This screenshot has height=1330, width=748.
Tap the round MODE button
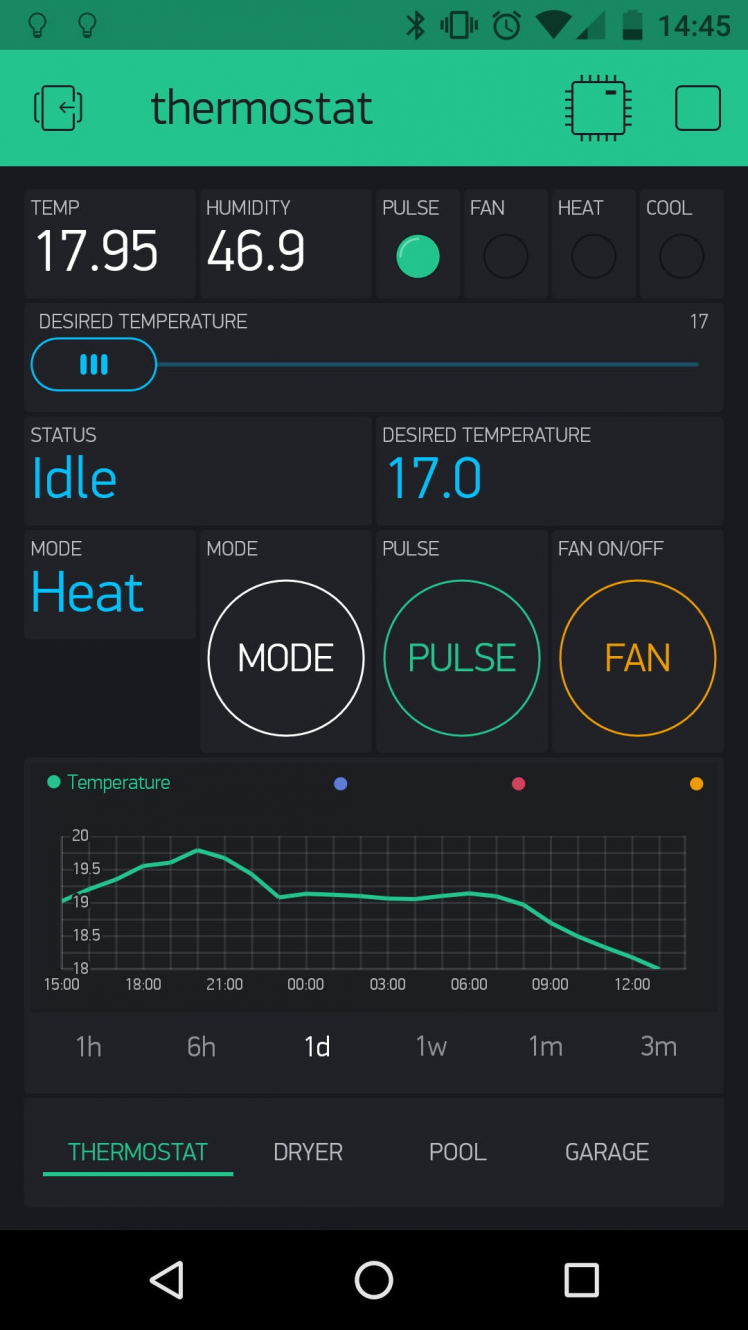tap(286, 658)
